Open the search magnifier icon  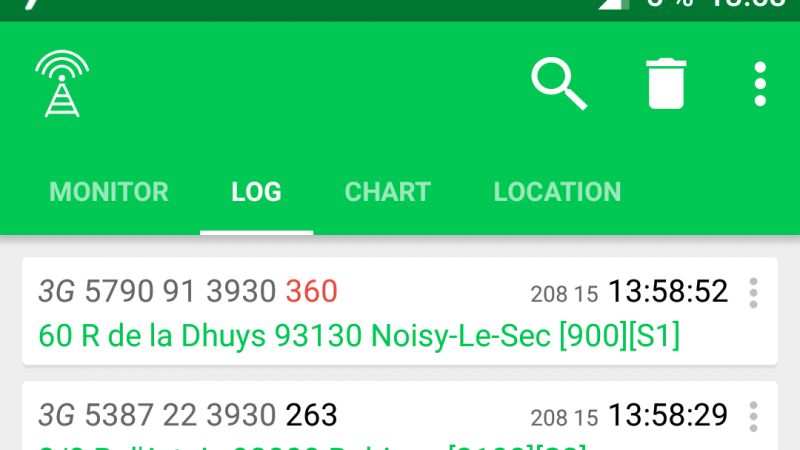click(x=558, y=83)
